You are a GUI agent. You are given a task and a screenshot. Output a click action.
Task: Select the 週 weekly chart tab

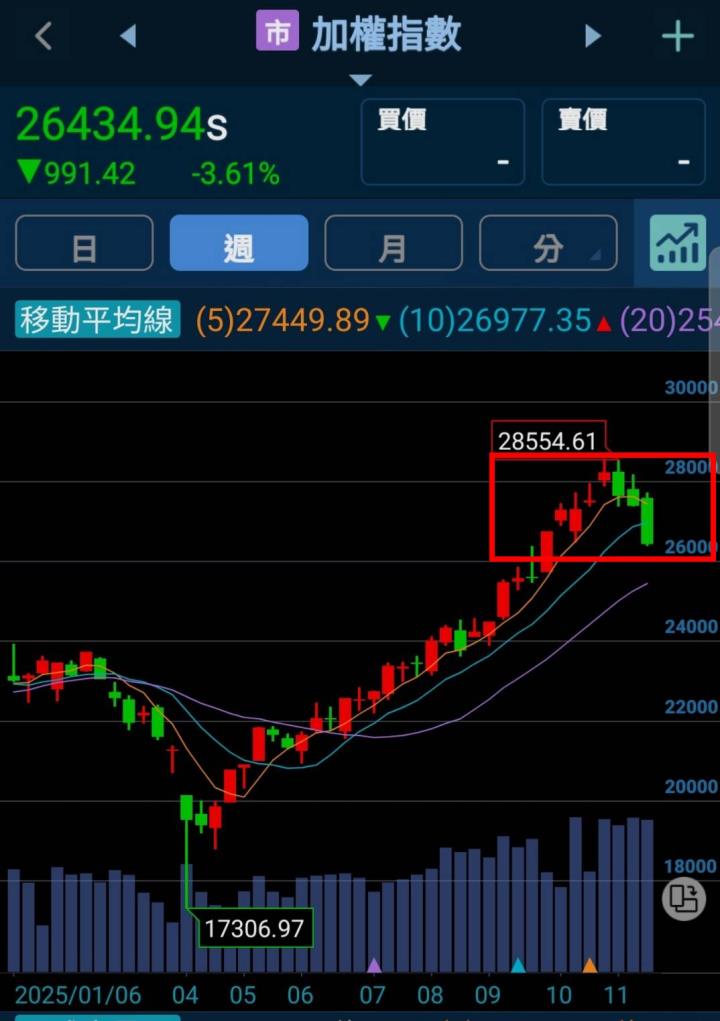[x=239, y=244]
